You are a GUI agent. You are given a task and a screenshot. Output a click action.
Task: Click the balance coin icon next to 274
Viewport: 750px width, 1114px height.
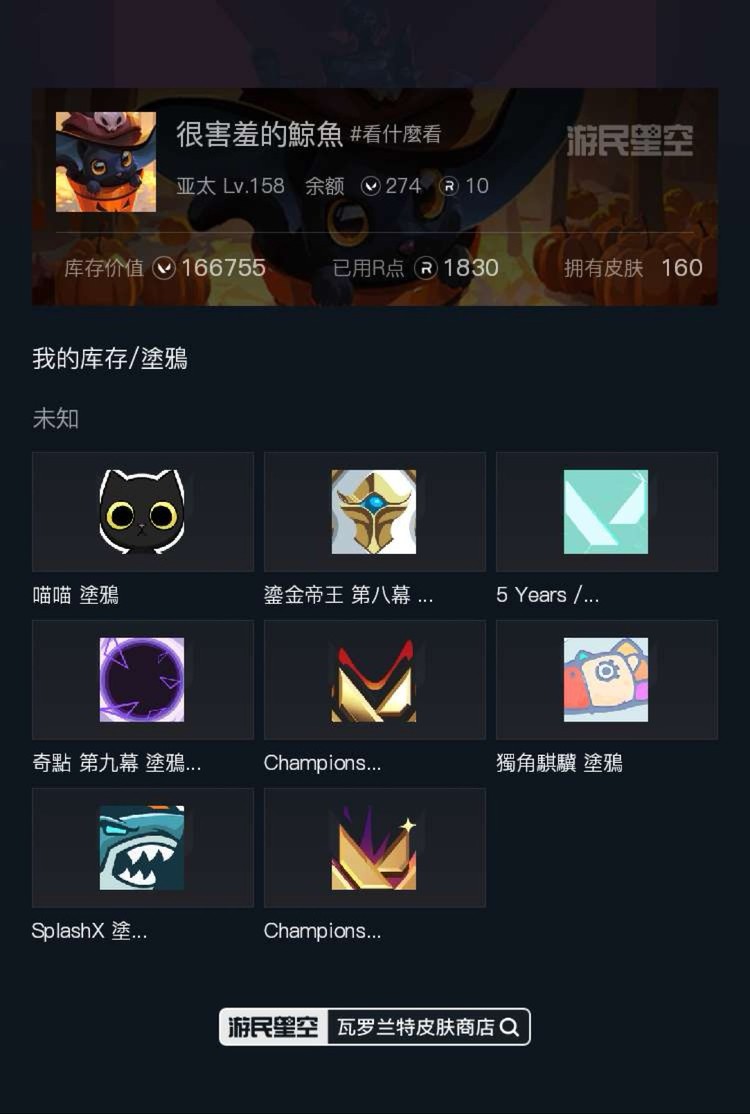click(x=370, y=186)
